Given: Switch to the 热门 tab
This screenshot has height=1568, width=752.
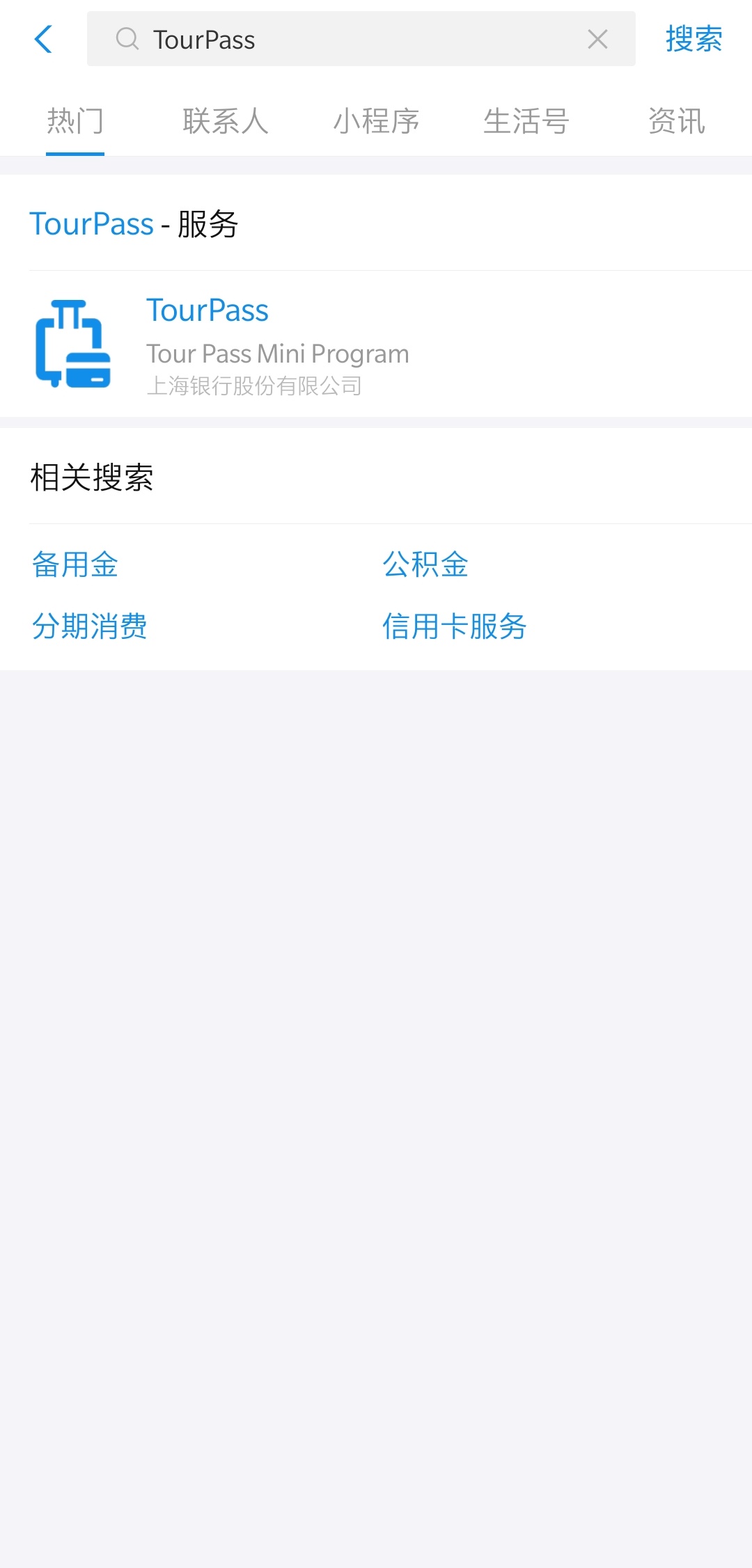Looking at the screenshot, I should coord(75,121).
